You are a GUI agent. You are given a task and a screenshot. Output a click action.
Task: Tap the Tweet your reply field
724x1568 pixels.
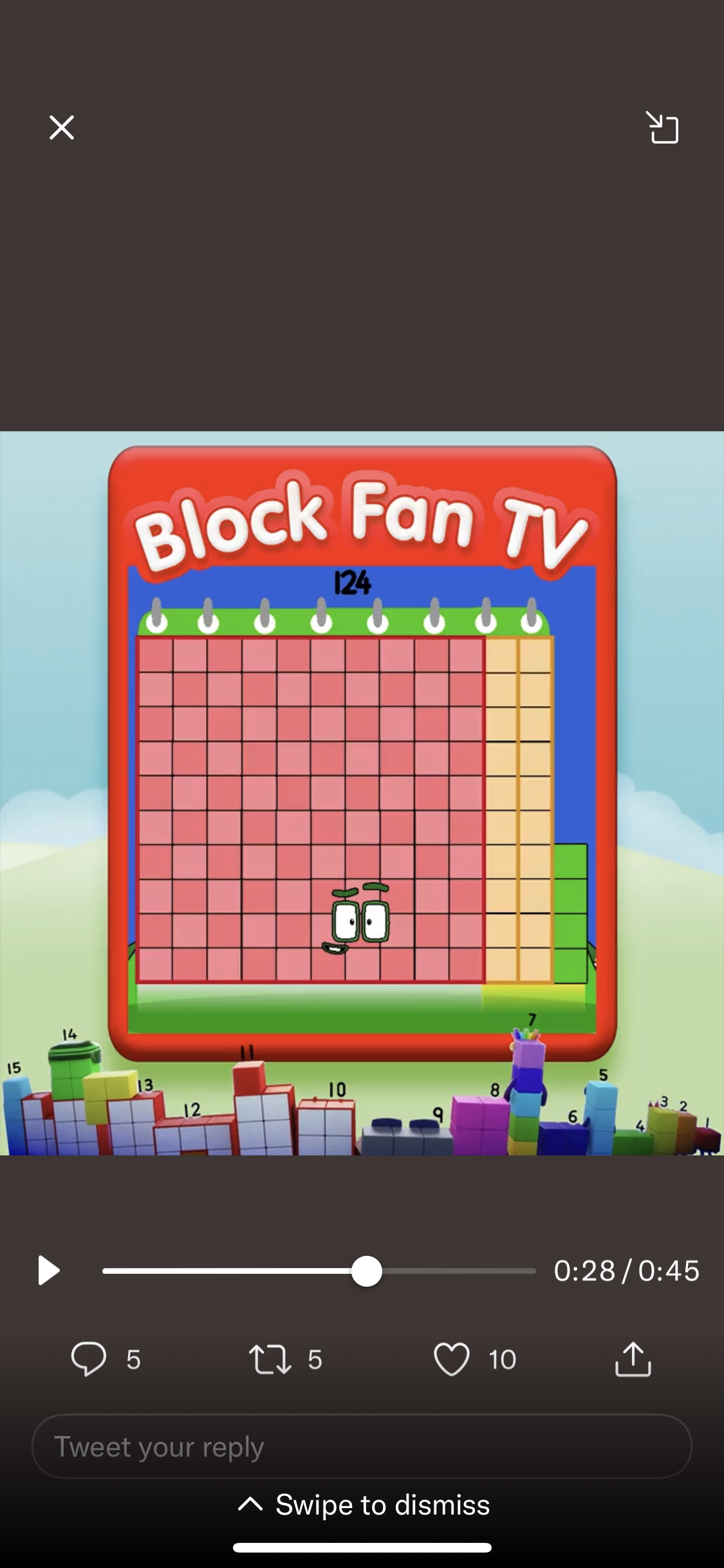tap(362, 1446)
